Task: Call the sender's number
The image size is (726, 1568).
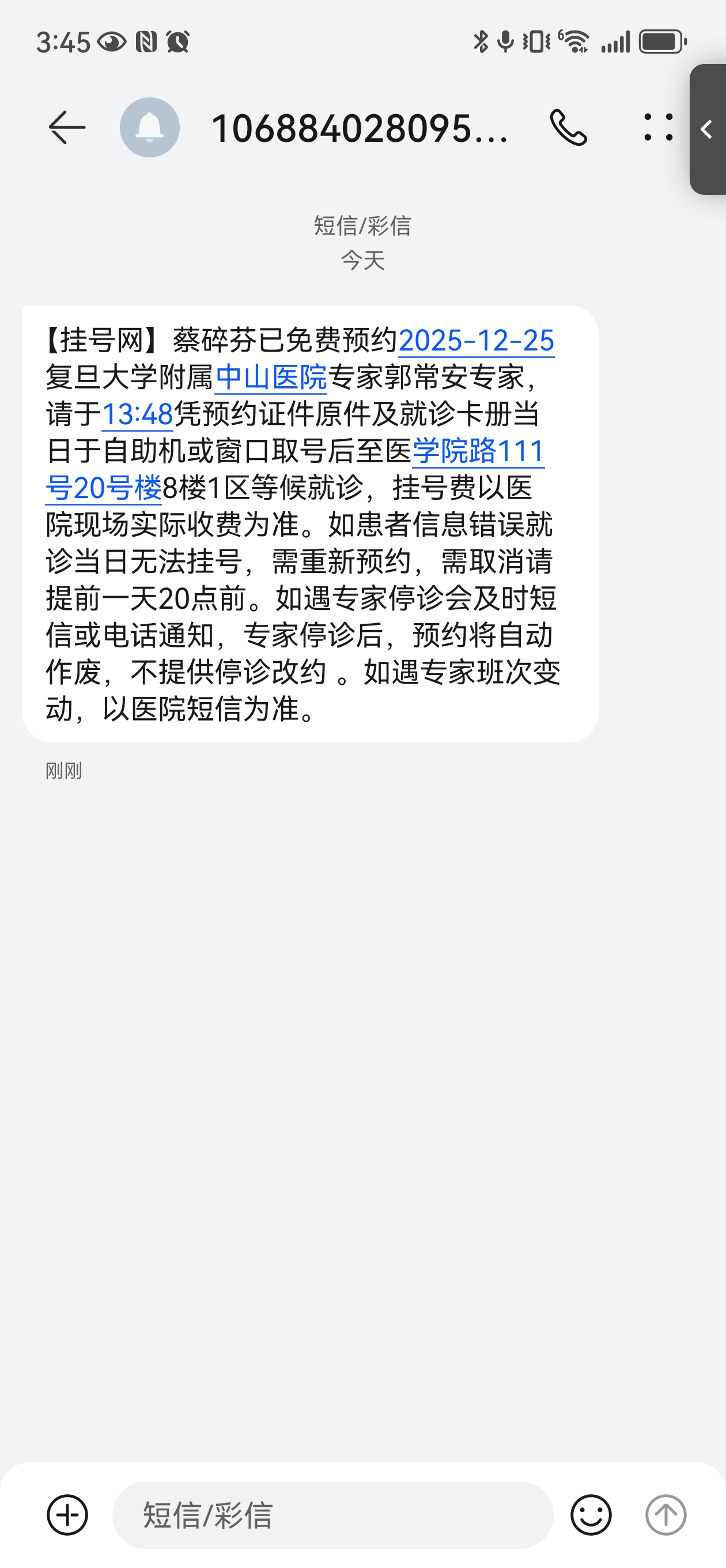Action: click(x=568, y=128)
